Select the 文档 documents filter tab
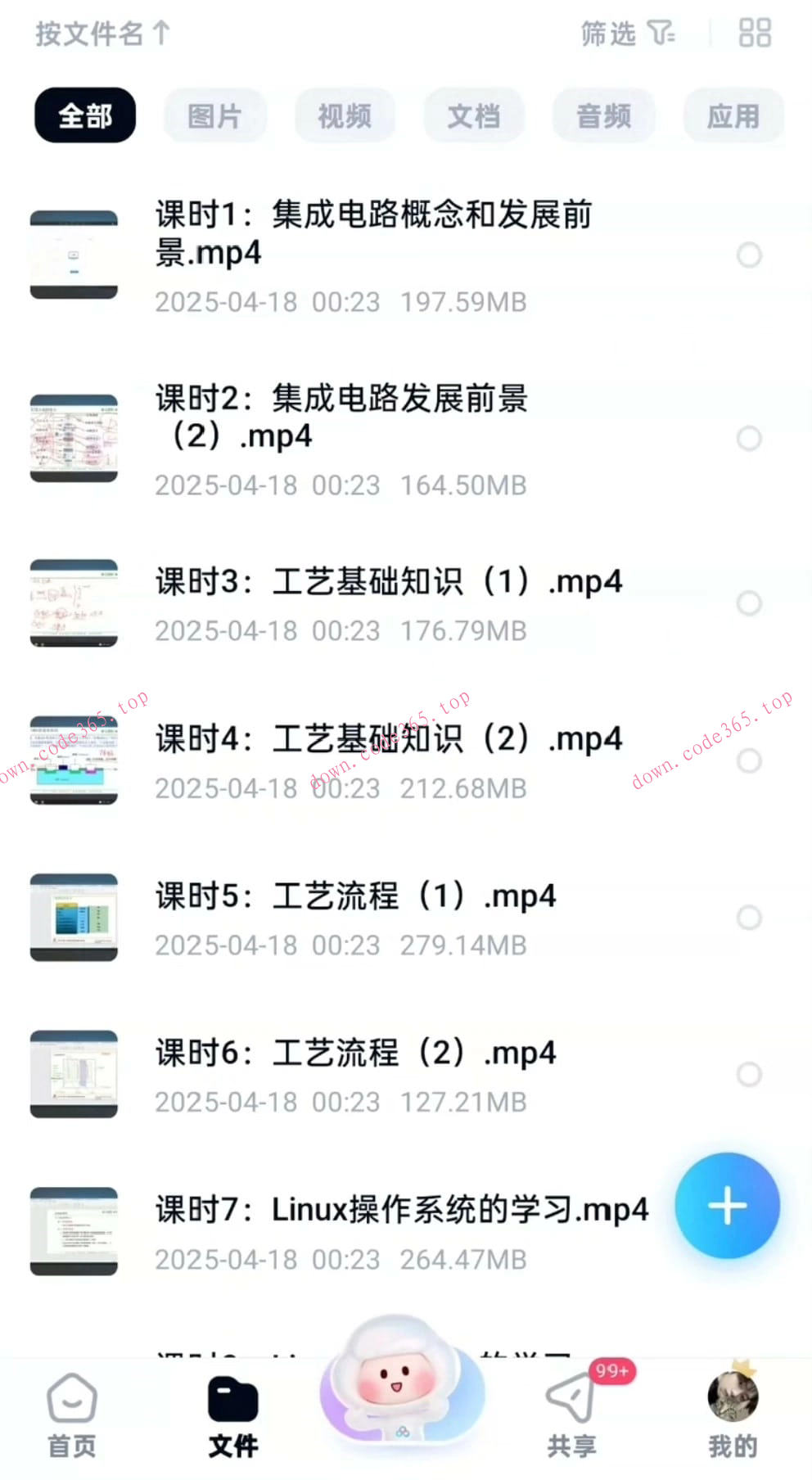Screen dimensions: 812x1480 (474, 115)
